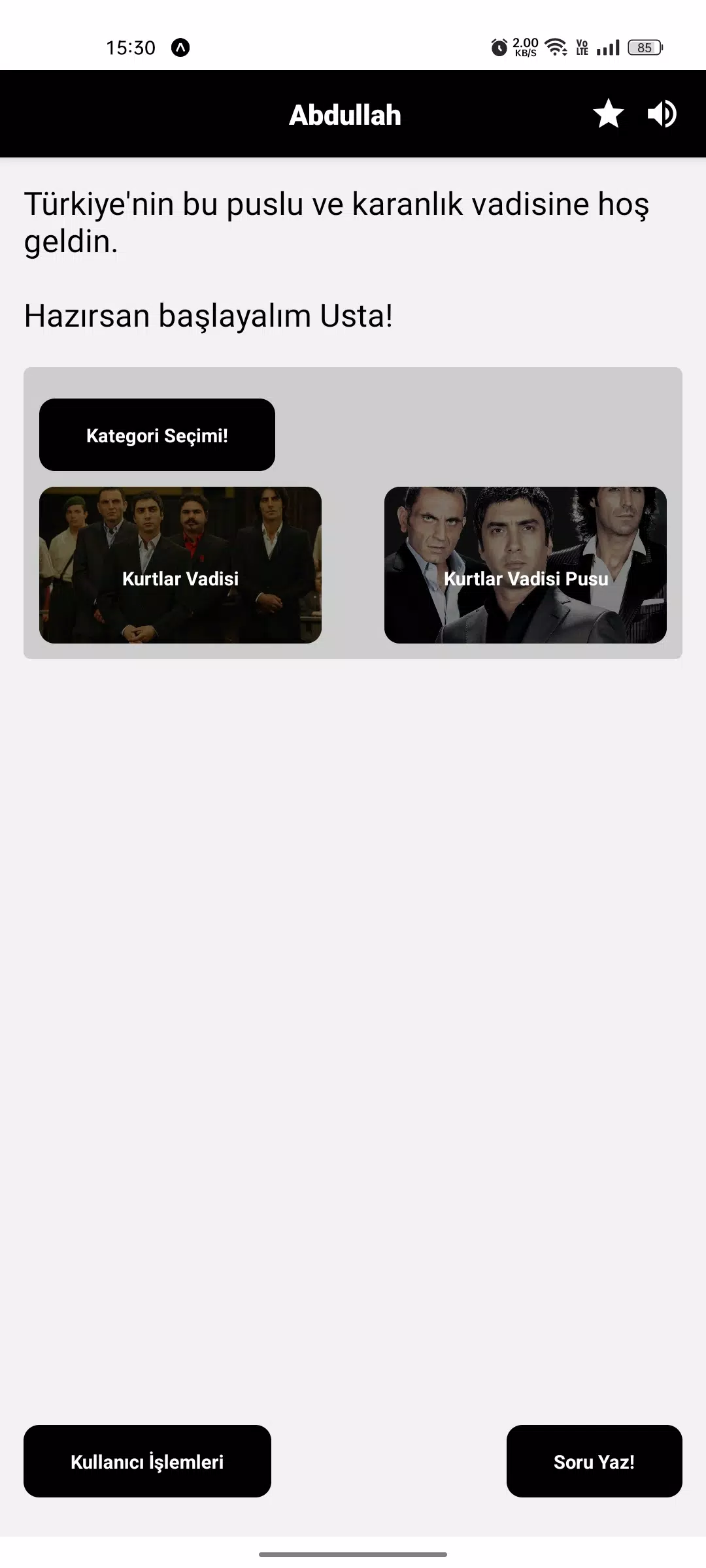706x1568 pixels.
Task: Select the Kurtlar Vadisi category card
Action: 180,565
